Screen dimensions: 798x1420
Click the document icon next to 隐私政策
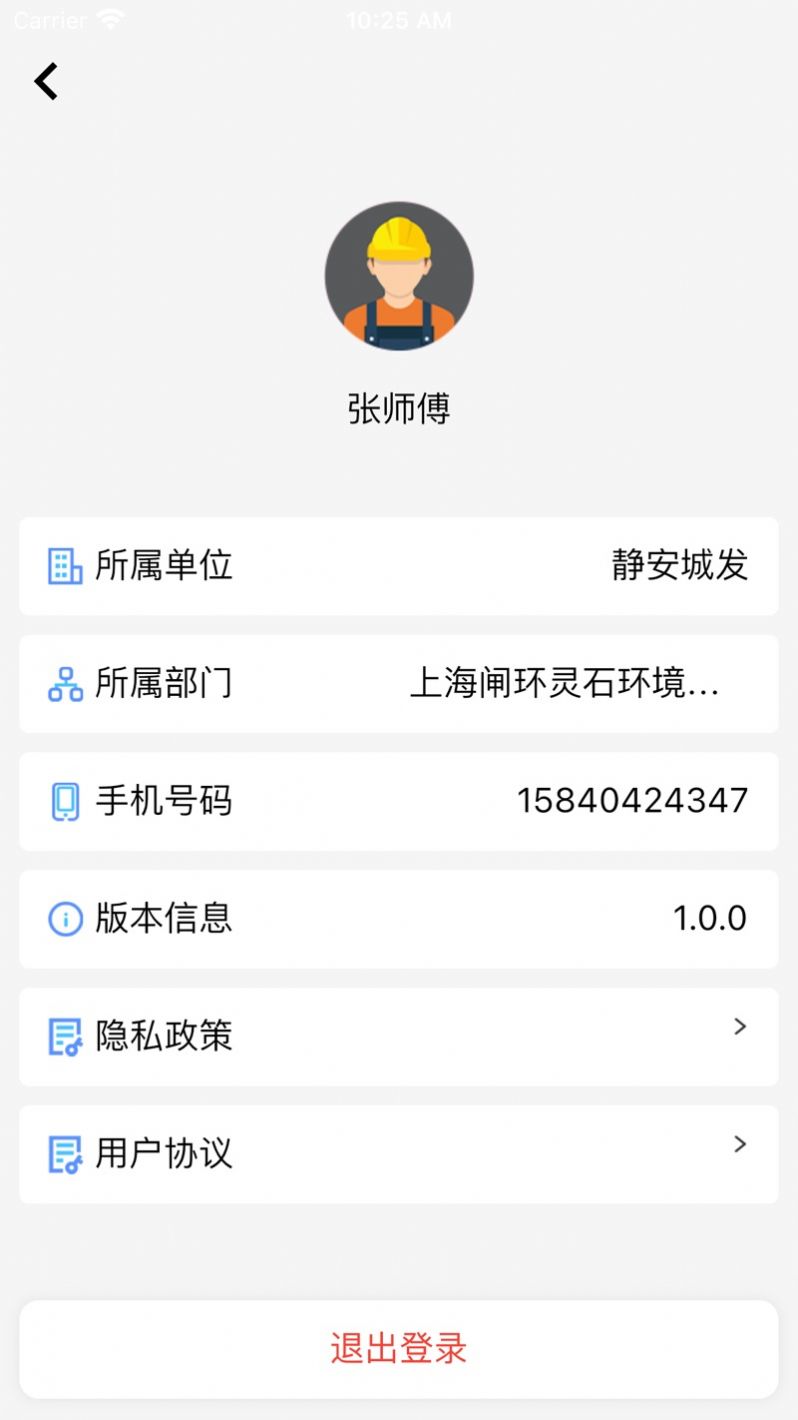(63, 1037)
